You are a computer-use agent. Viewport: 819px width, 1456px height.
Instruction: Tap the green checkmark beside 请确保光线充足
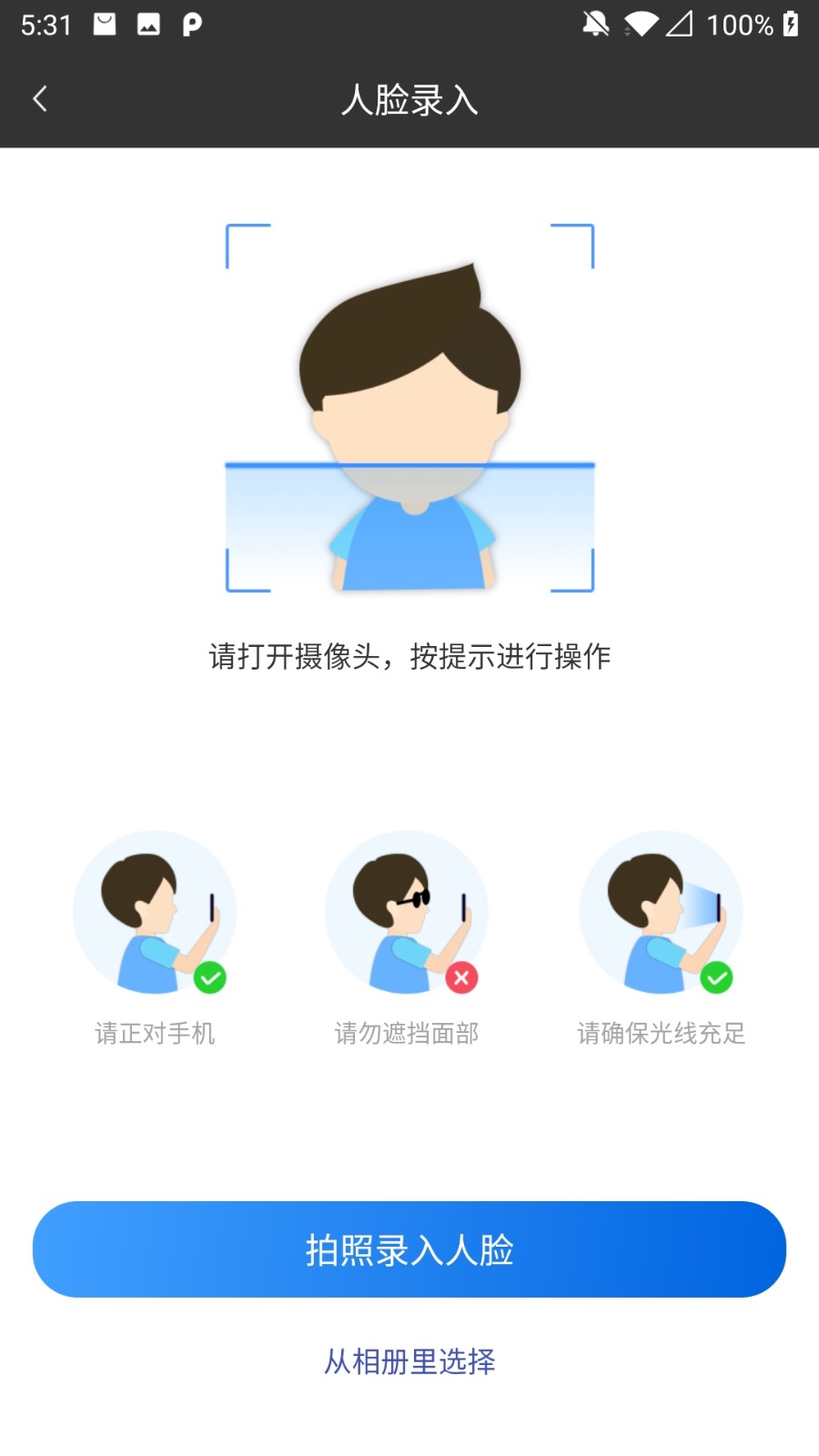718,977
